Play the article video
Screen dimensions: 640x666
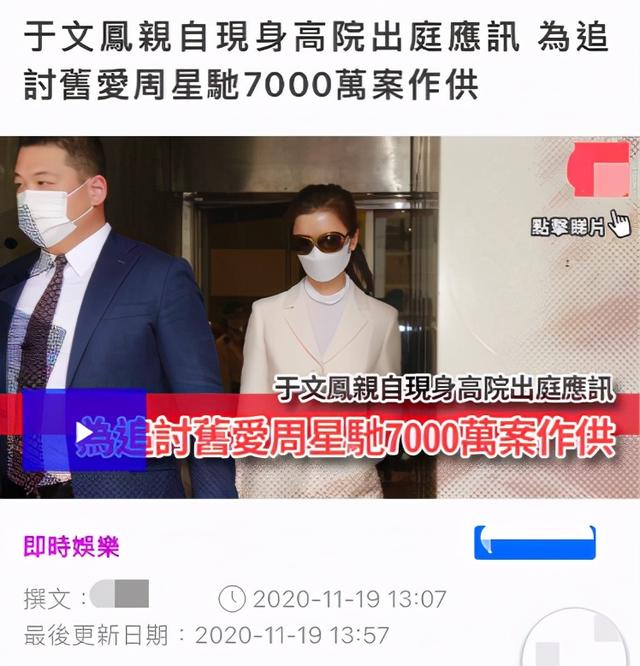click(x=83, y=432)
